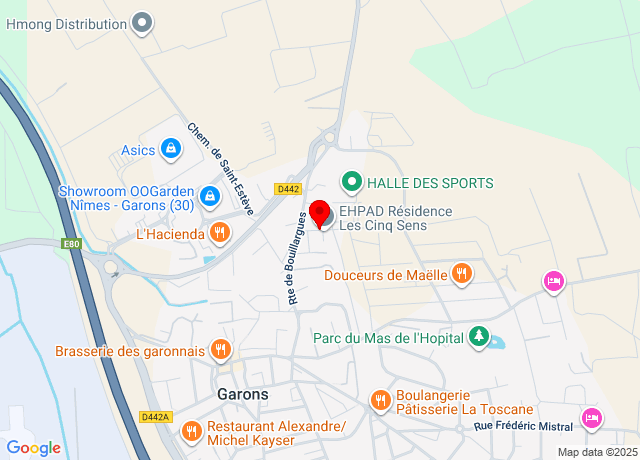Open the L'Hacienda restaurant marker
The width and height of the screenshot is (640, 460).
(221, 235)
